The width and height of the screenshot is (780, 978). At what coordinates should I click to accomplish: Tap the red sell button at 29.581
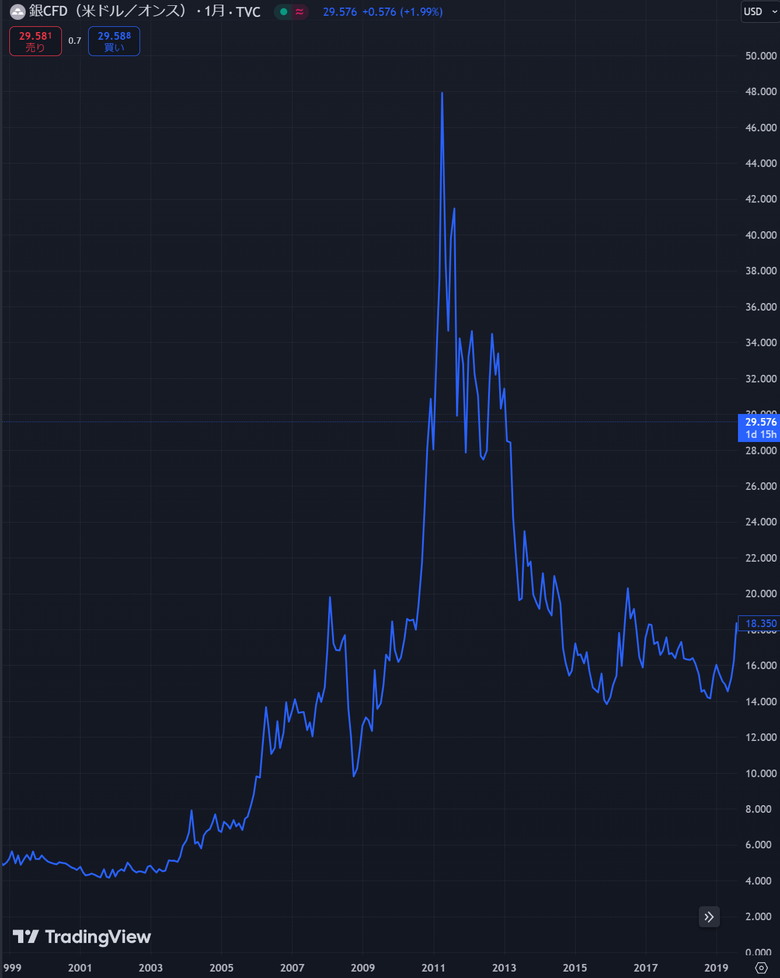coord(35,41)
